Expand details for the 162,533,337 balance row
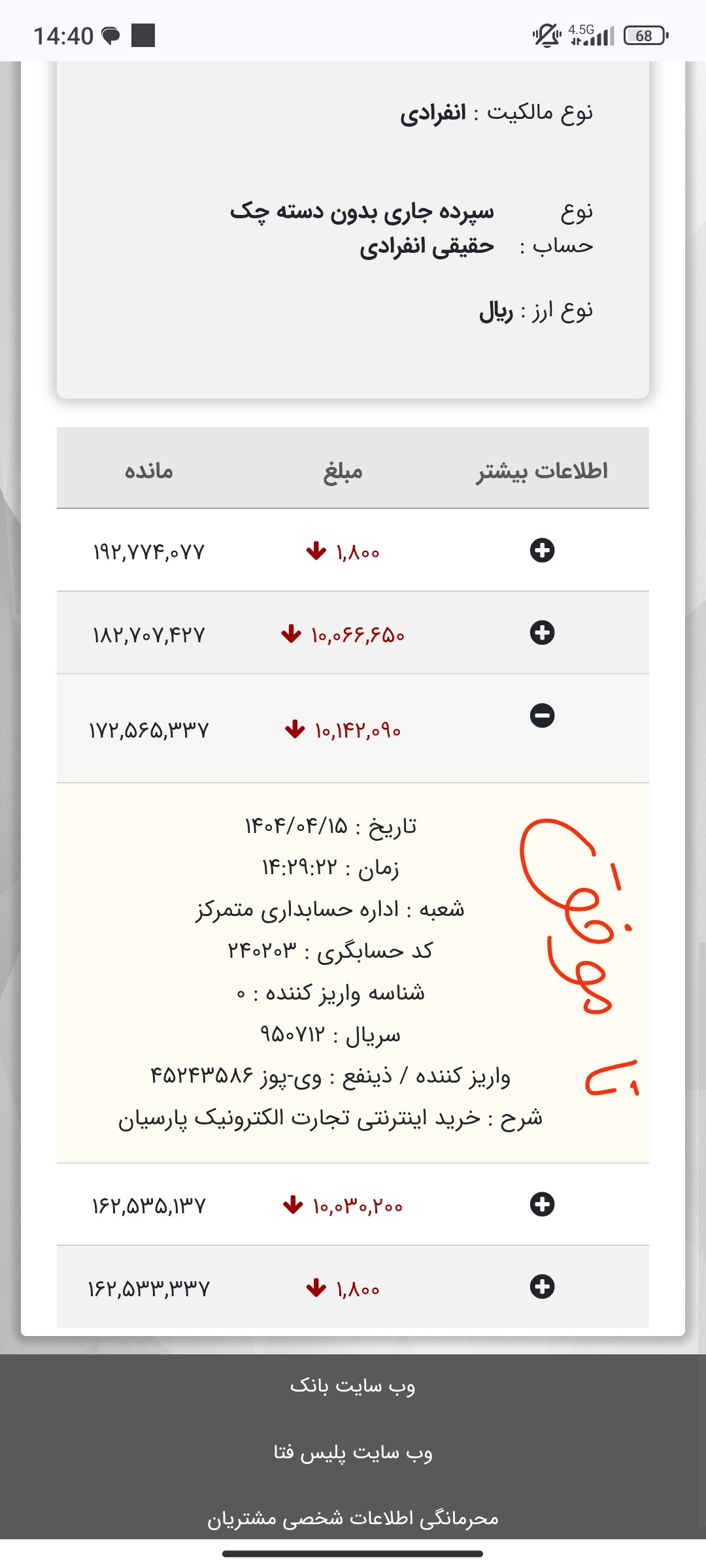This screenshot has width=706, height=1568. pyautogui.click(x=542, y=1286)
